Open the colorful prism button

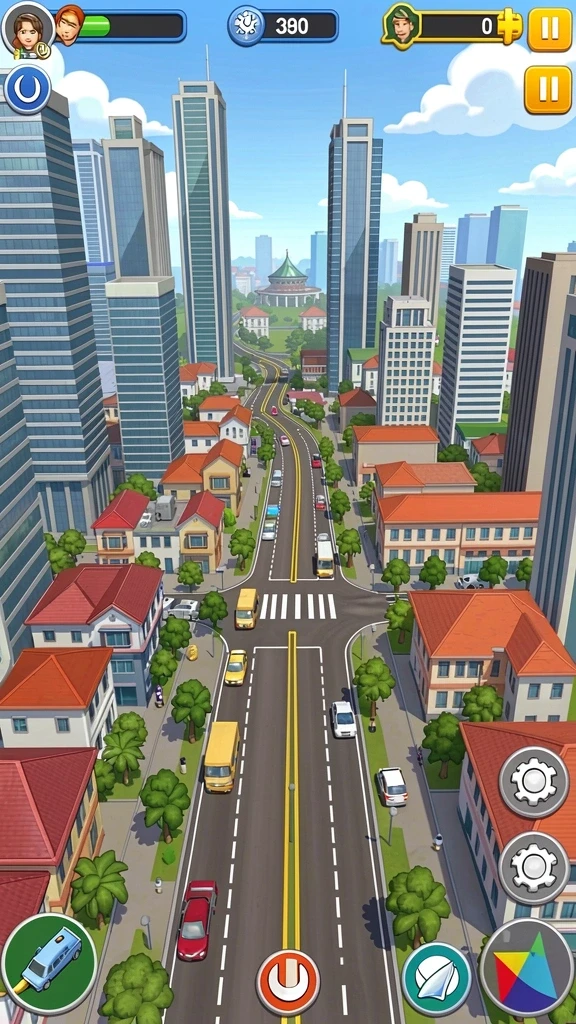coord(526,968)
